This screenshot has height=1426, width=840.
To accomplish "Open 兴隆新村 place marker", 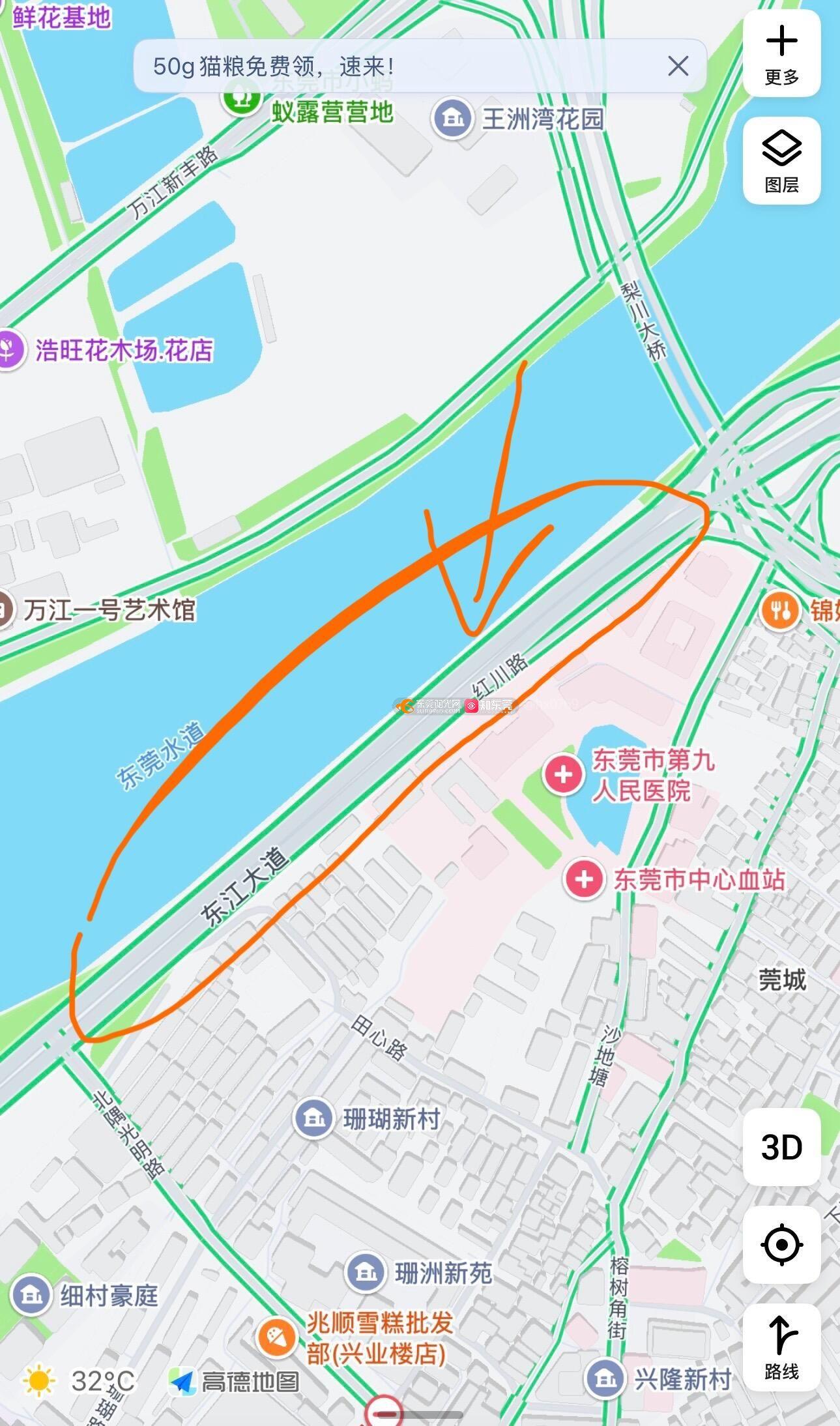I will 605,1378.
